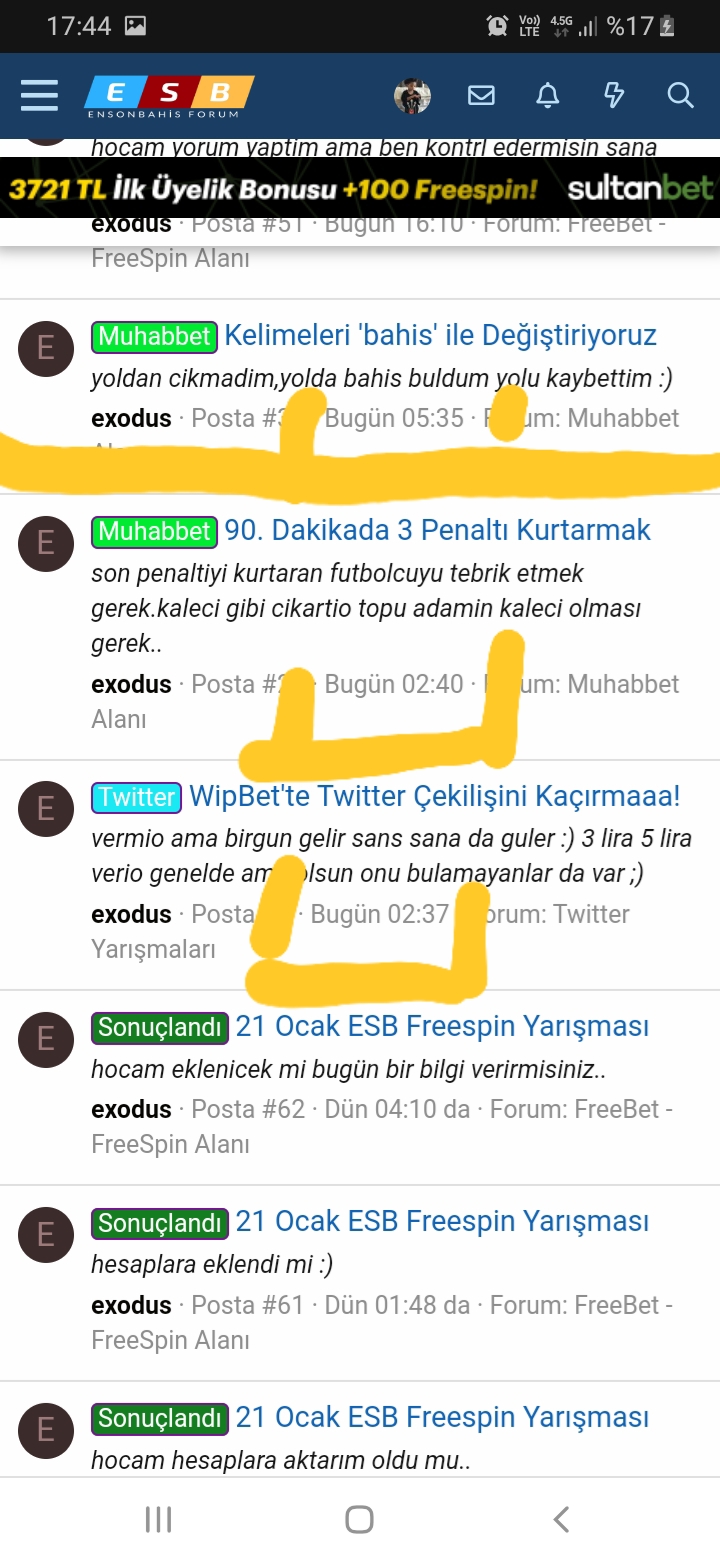Open Freespin Yarışması thread at Posta #61

click(x=442, y=1222)
